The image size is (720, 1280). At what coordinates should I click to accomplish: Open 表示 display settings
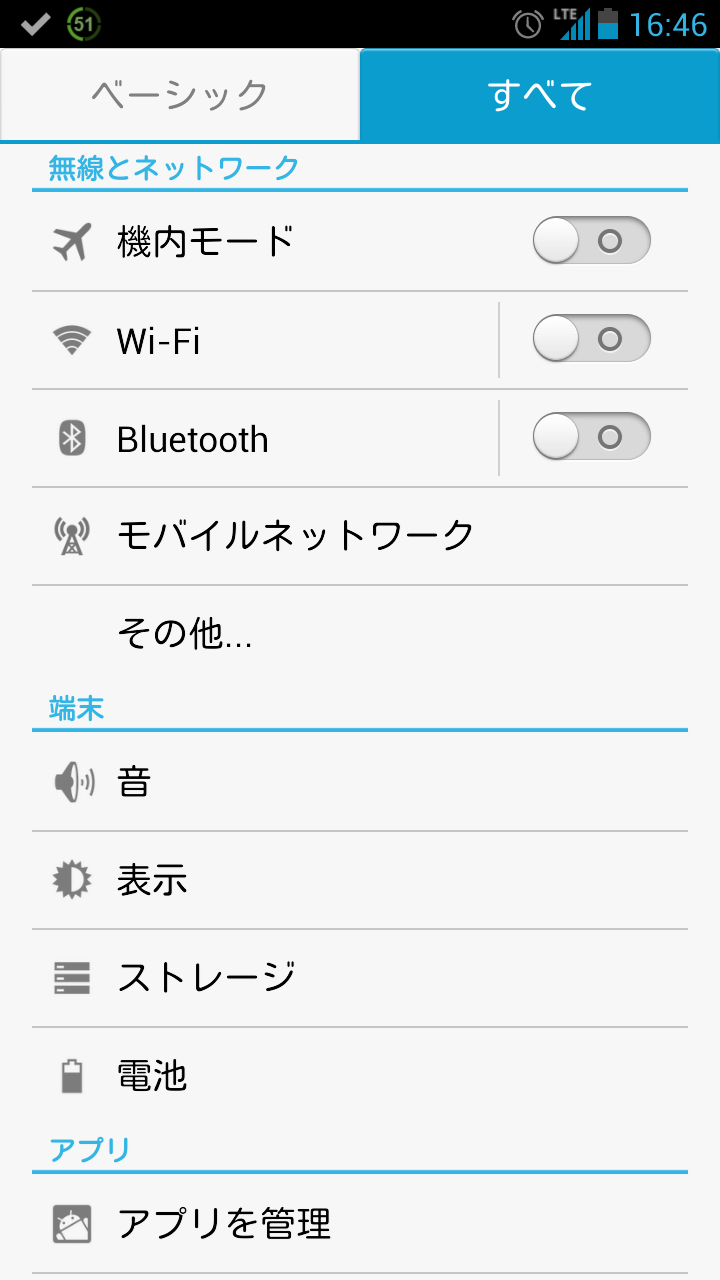click(x=360, y=880)
